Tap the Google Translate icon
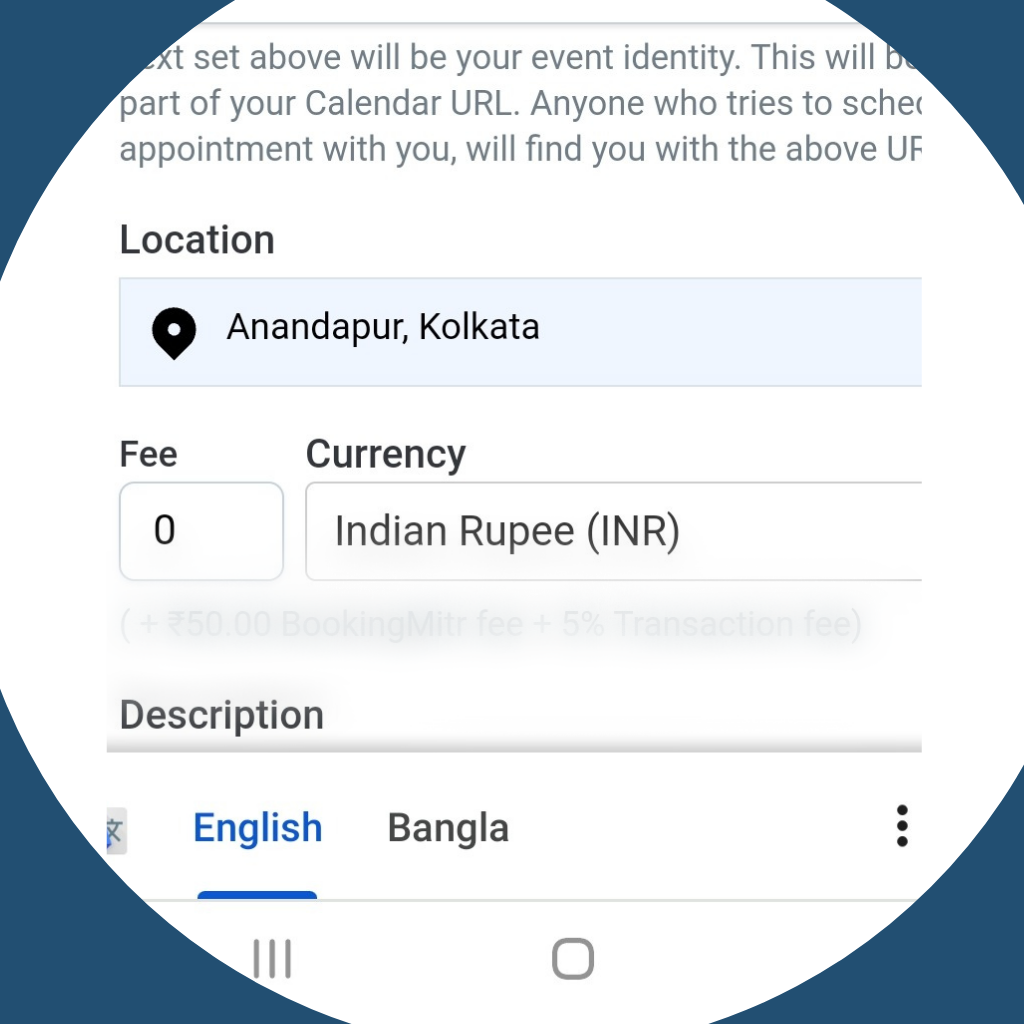 116,830
